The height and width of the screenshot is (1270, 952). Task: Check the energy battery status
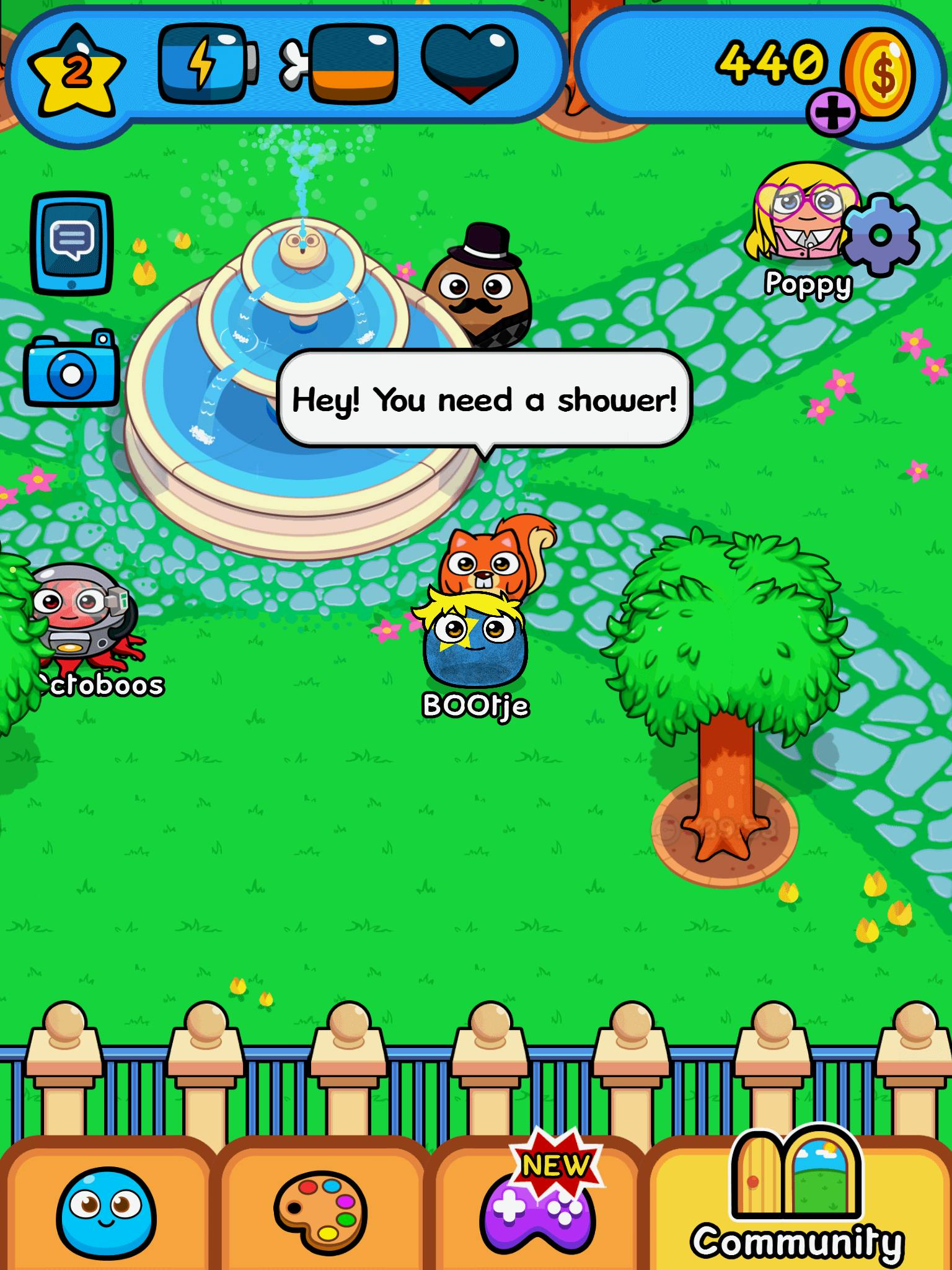point(208,64)
